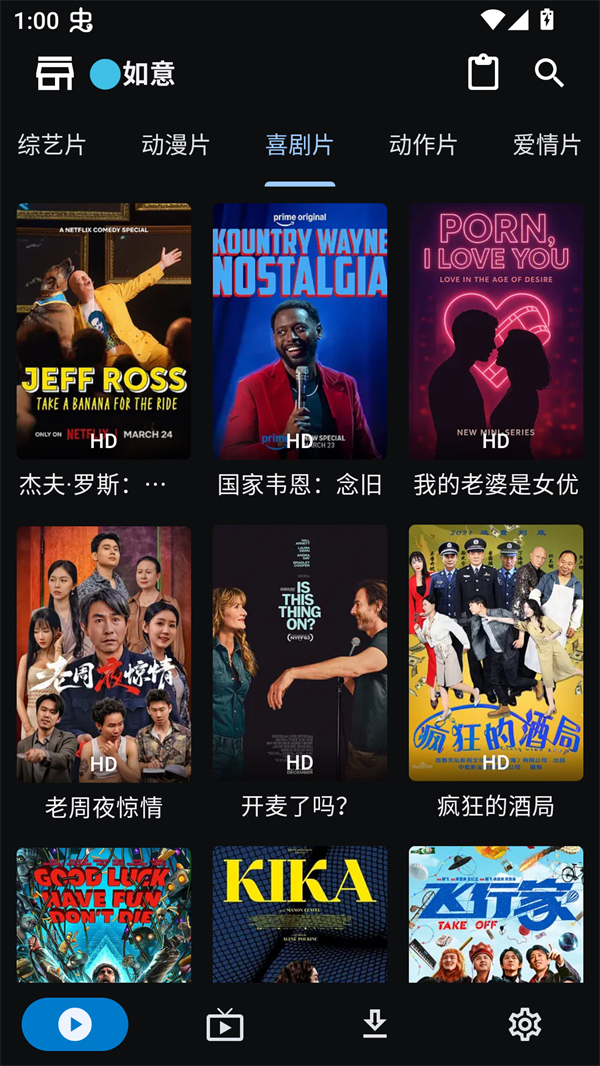
Task: Switch to the 综艺片 tab
Action: click(52, 145)
